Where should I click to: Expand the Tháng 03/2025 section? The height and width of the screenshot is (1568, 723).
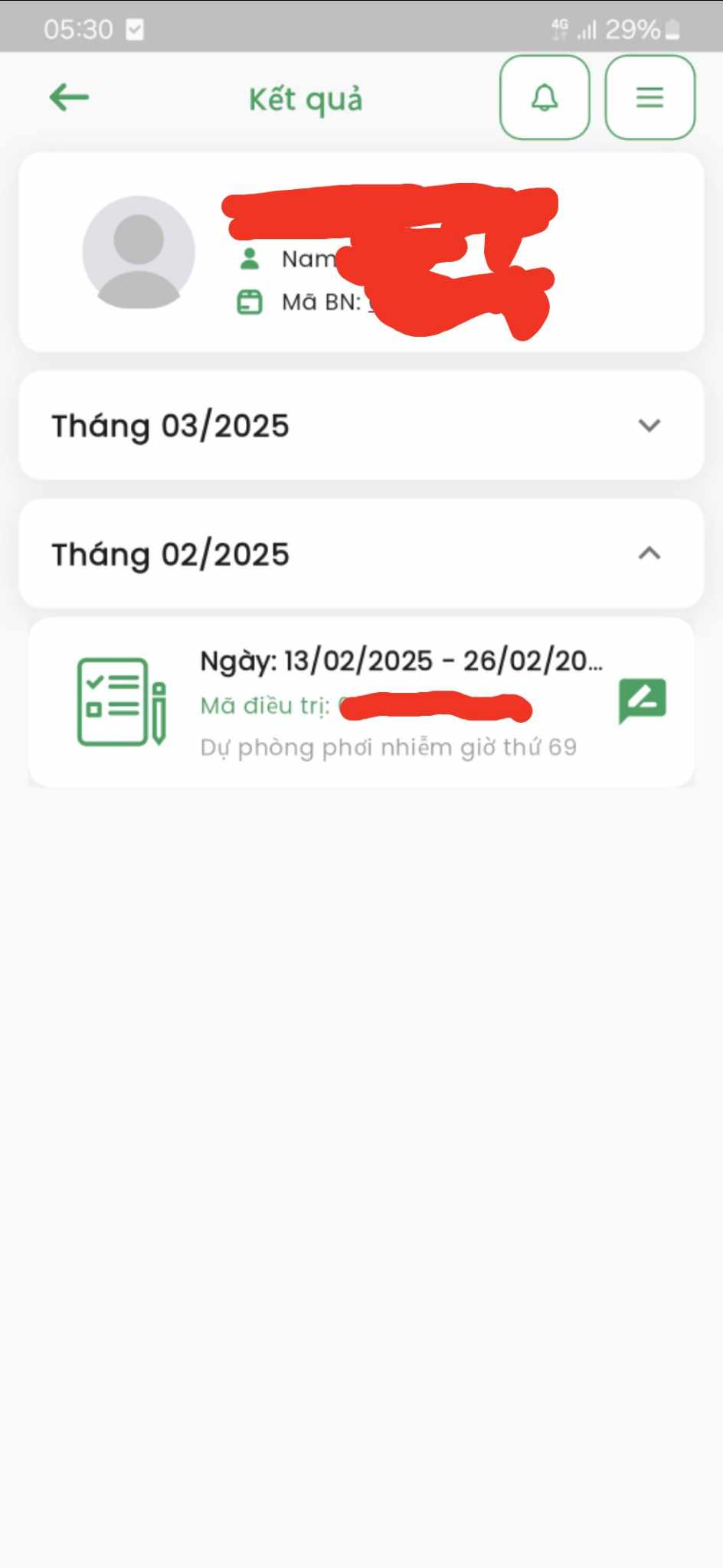(649, 426)
